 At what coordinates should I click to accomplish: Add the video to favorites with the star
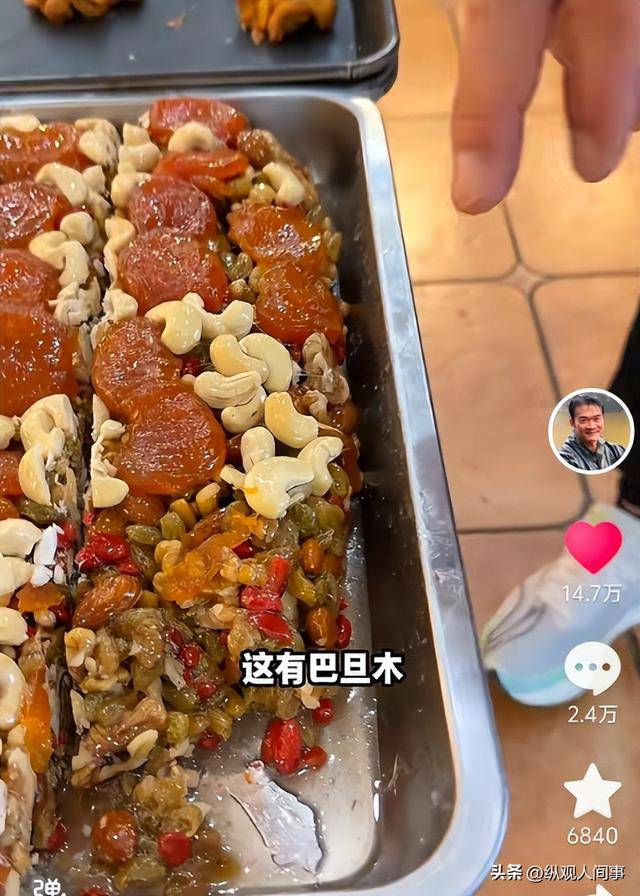(592, 791)
